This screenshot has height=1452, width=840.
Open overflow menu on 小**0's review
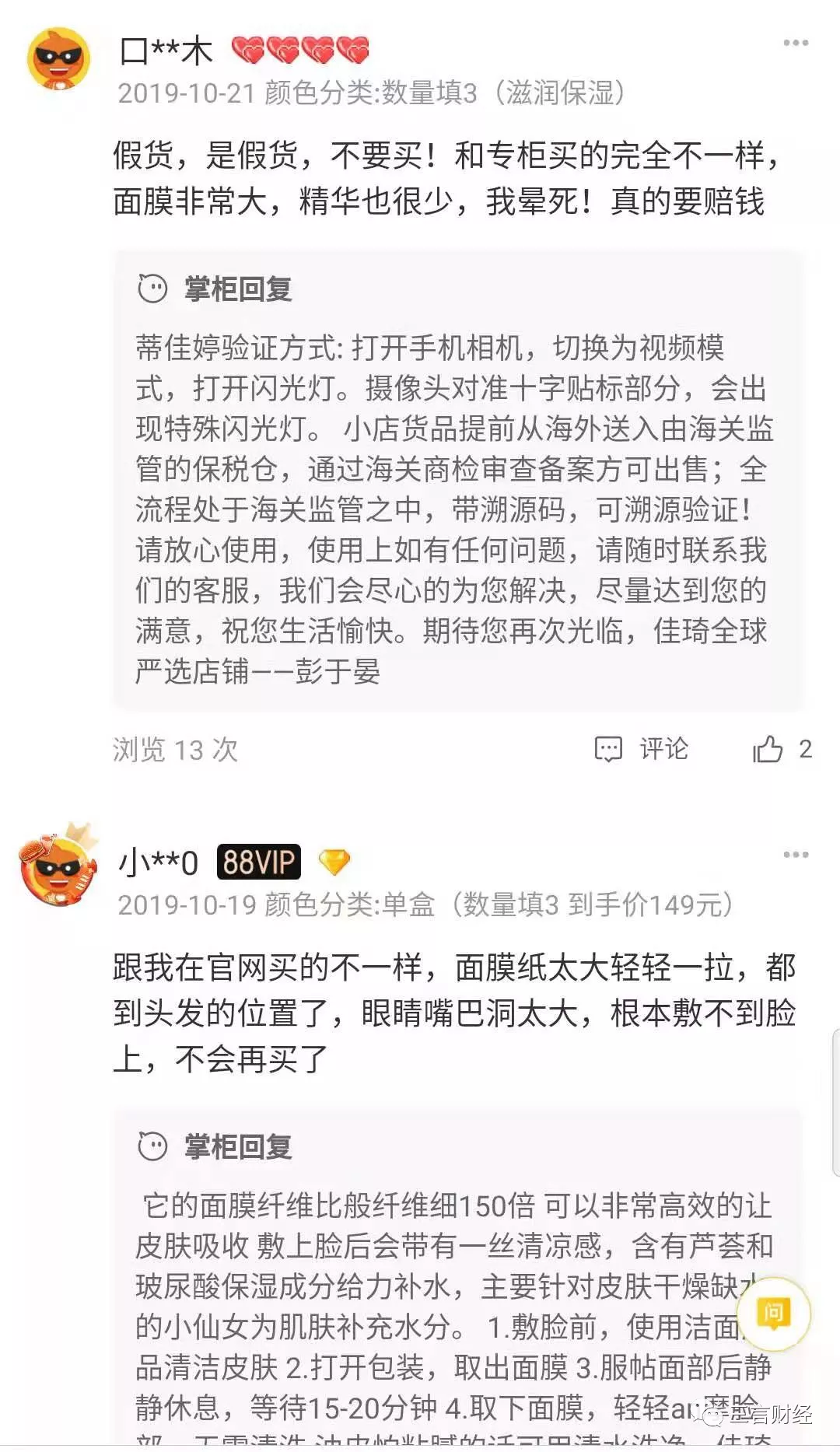pyautogui.click(x=796, y=855)
